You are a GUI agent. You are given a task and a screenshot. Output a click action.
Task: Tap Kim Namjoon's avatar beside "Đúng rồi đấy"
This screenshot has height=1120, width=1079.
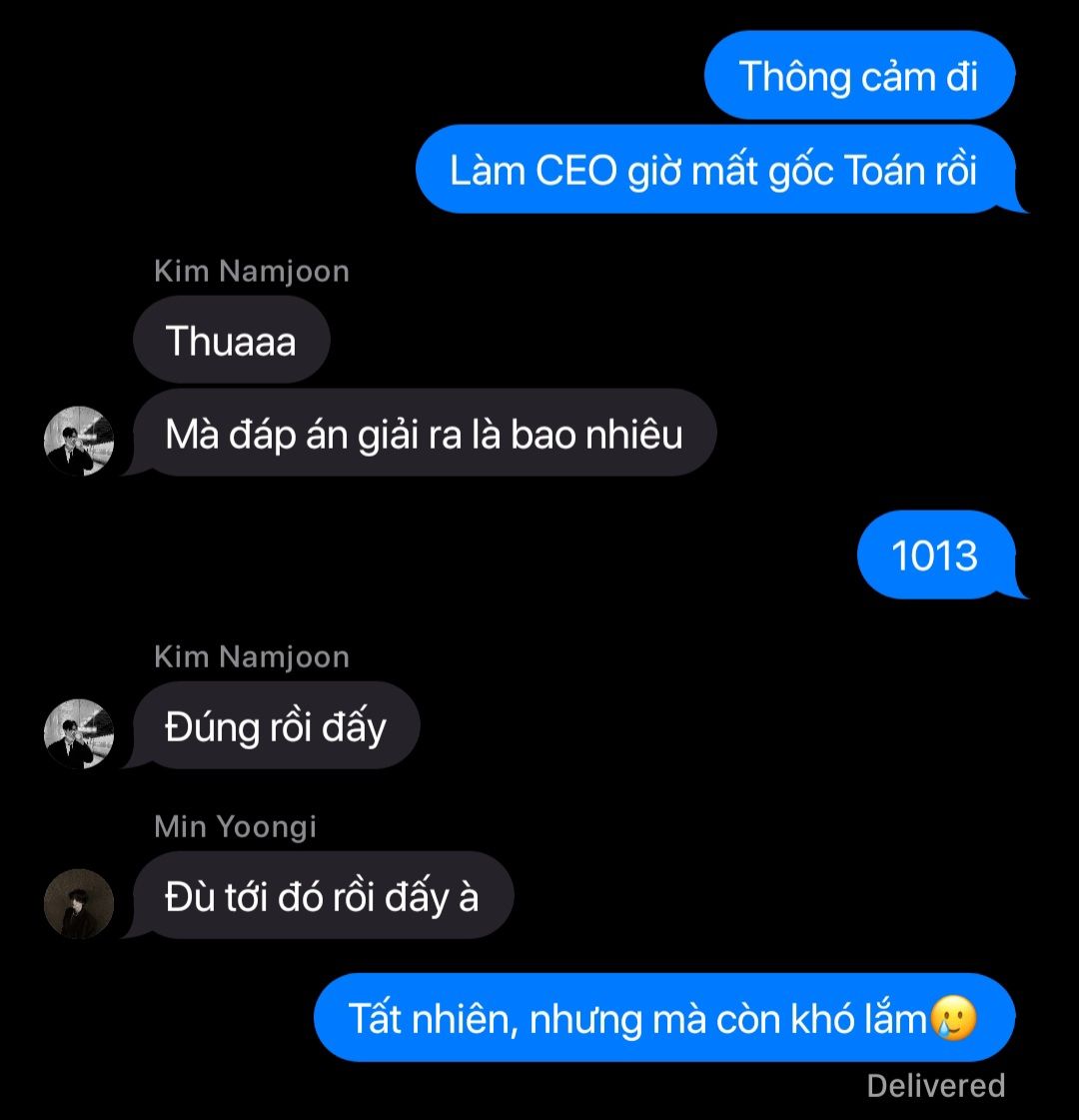coord(79,733)
